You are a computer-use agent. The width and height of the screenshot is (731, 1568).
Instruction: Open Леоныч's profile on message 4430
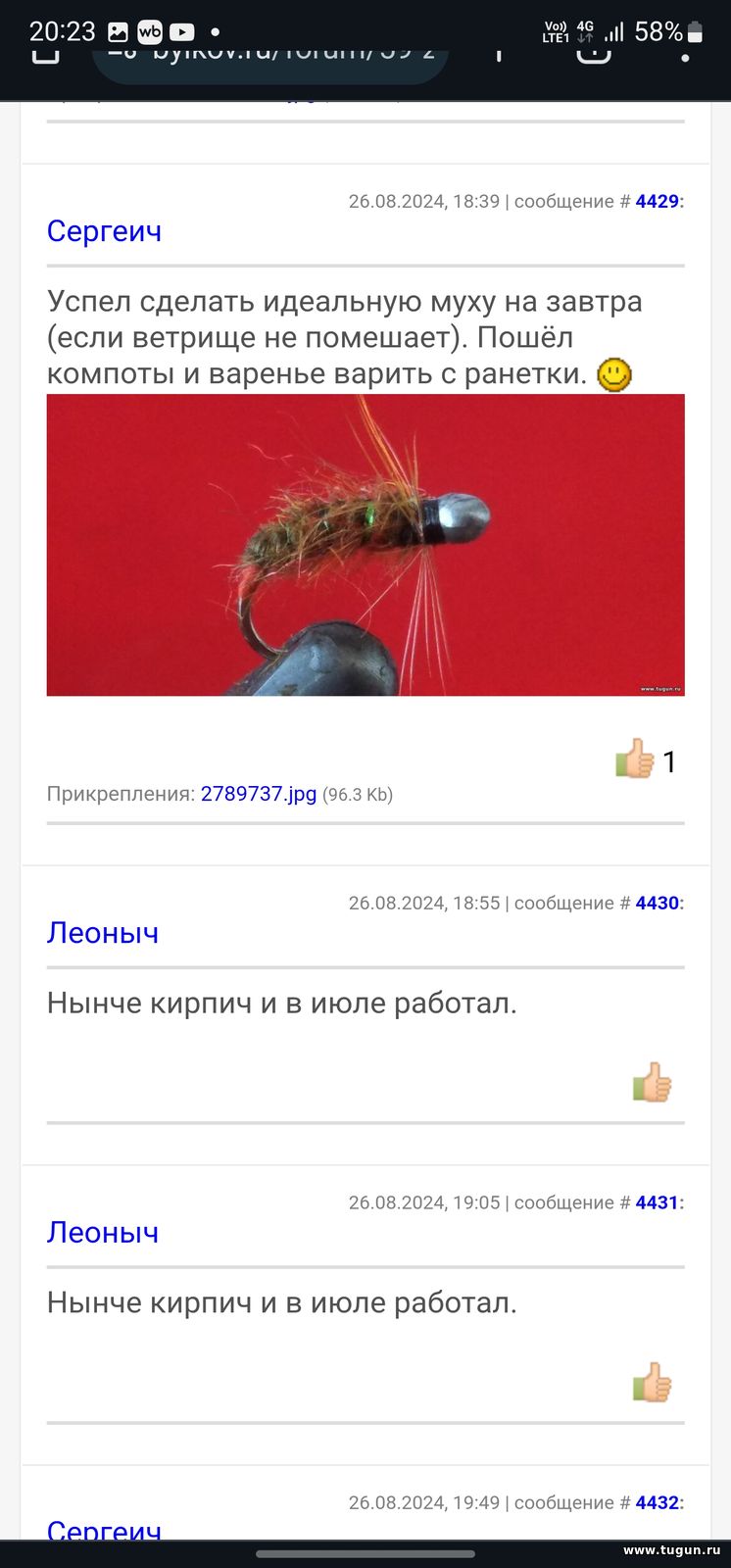click(x=103, y=933)
